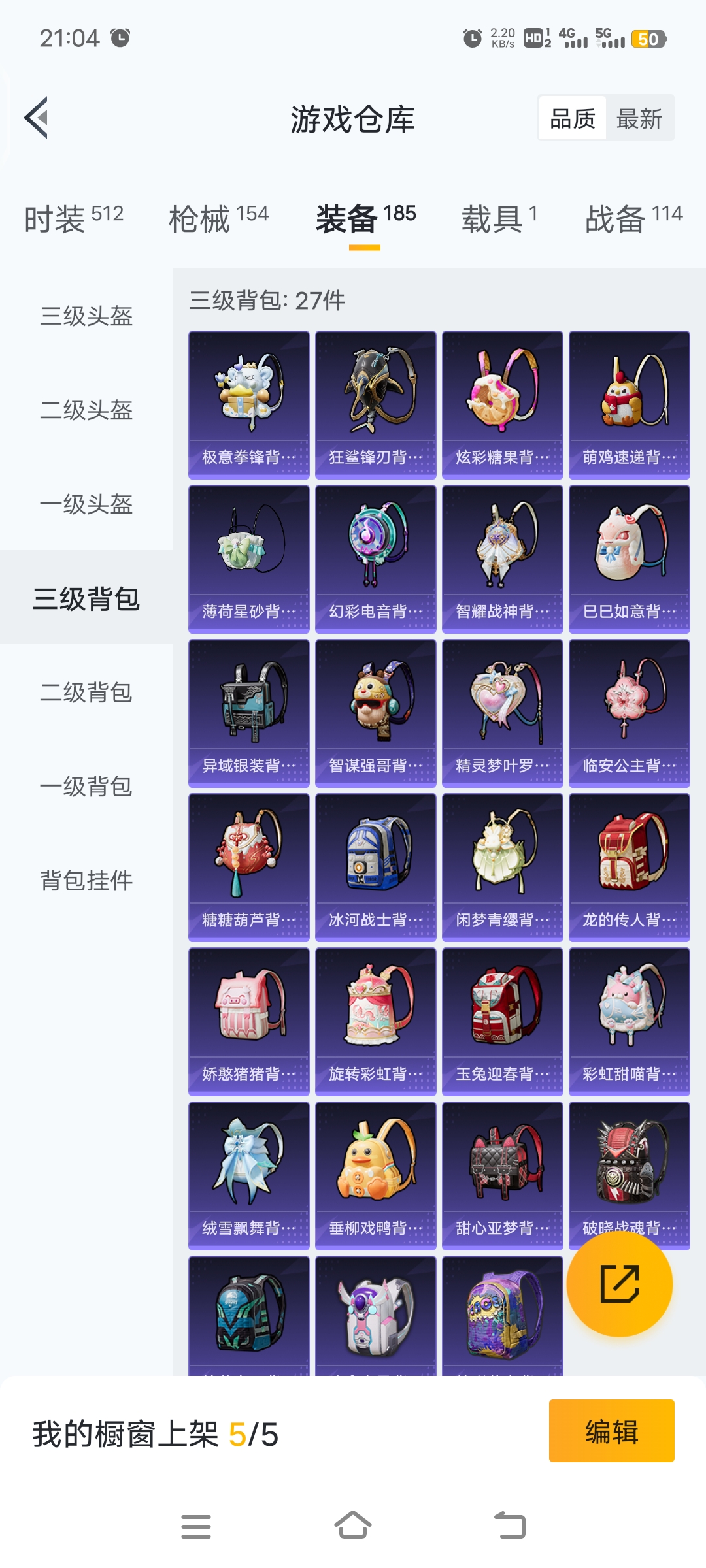This screenshot has height=1568, width=706.
Task: Open the 垂柳戏鸭 backpack item
Action: (x=375, y=1175)
